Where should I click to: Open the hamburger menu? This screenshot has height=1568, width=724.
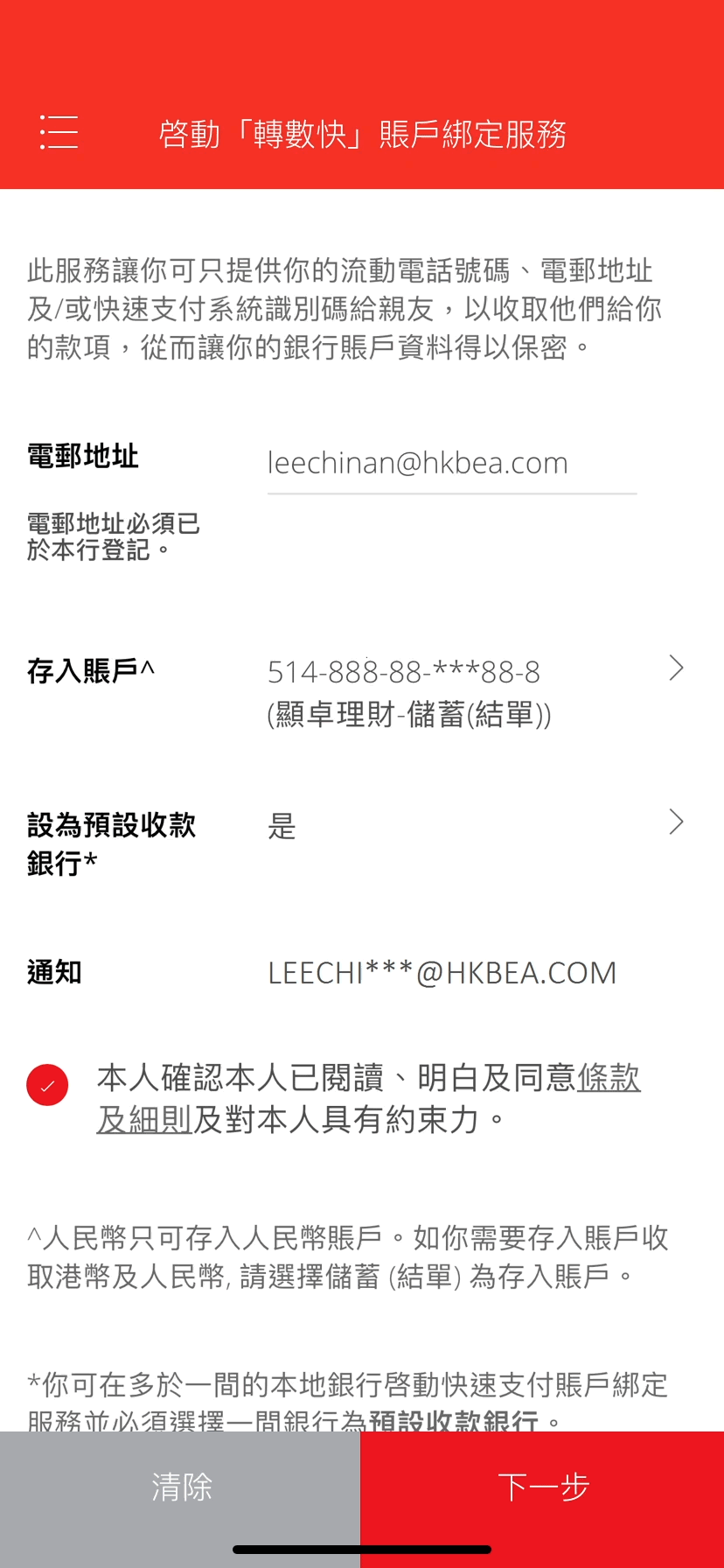click(59, 133)
